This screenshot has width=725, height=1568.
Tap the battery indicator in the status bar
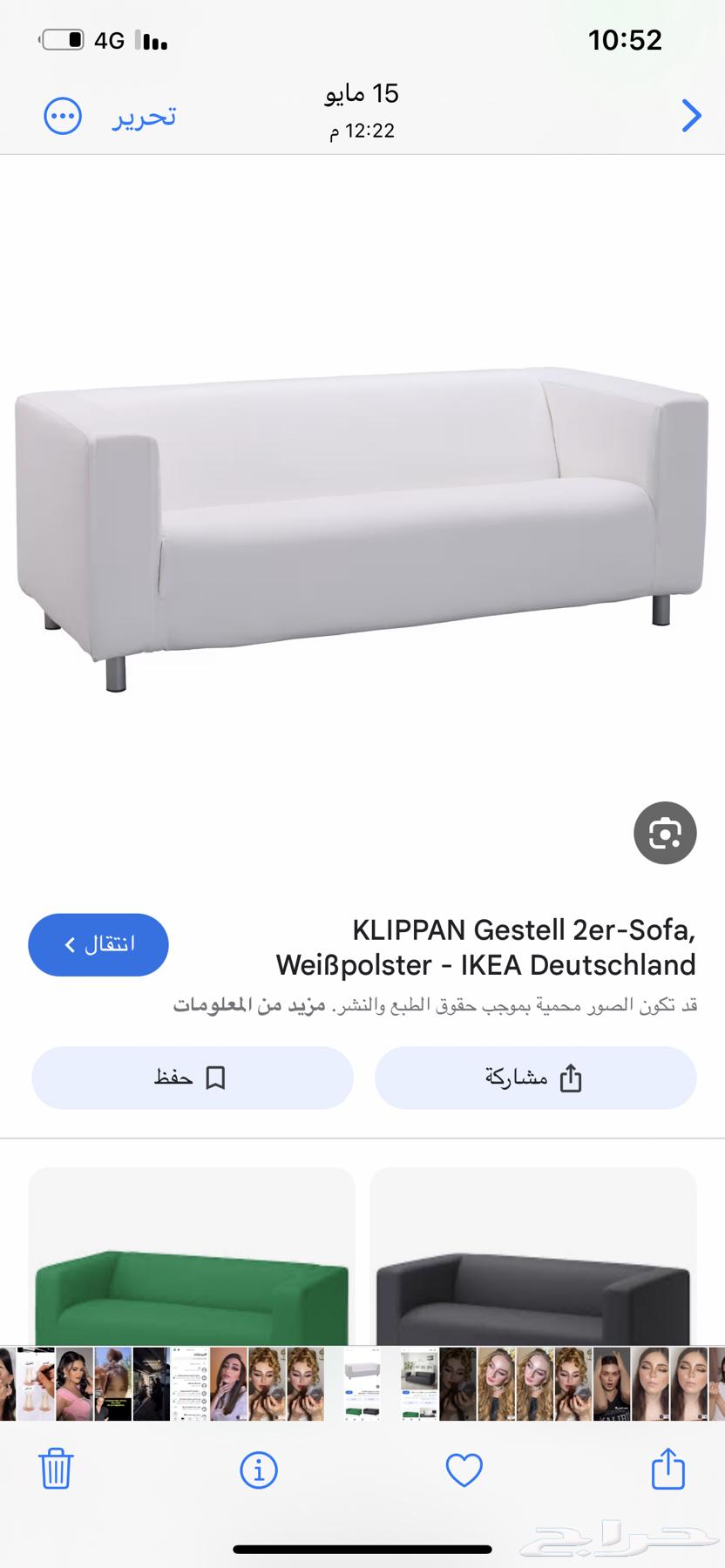point(63,38)
